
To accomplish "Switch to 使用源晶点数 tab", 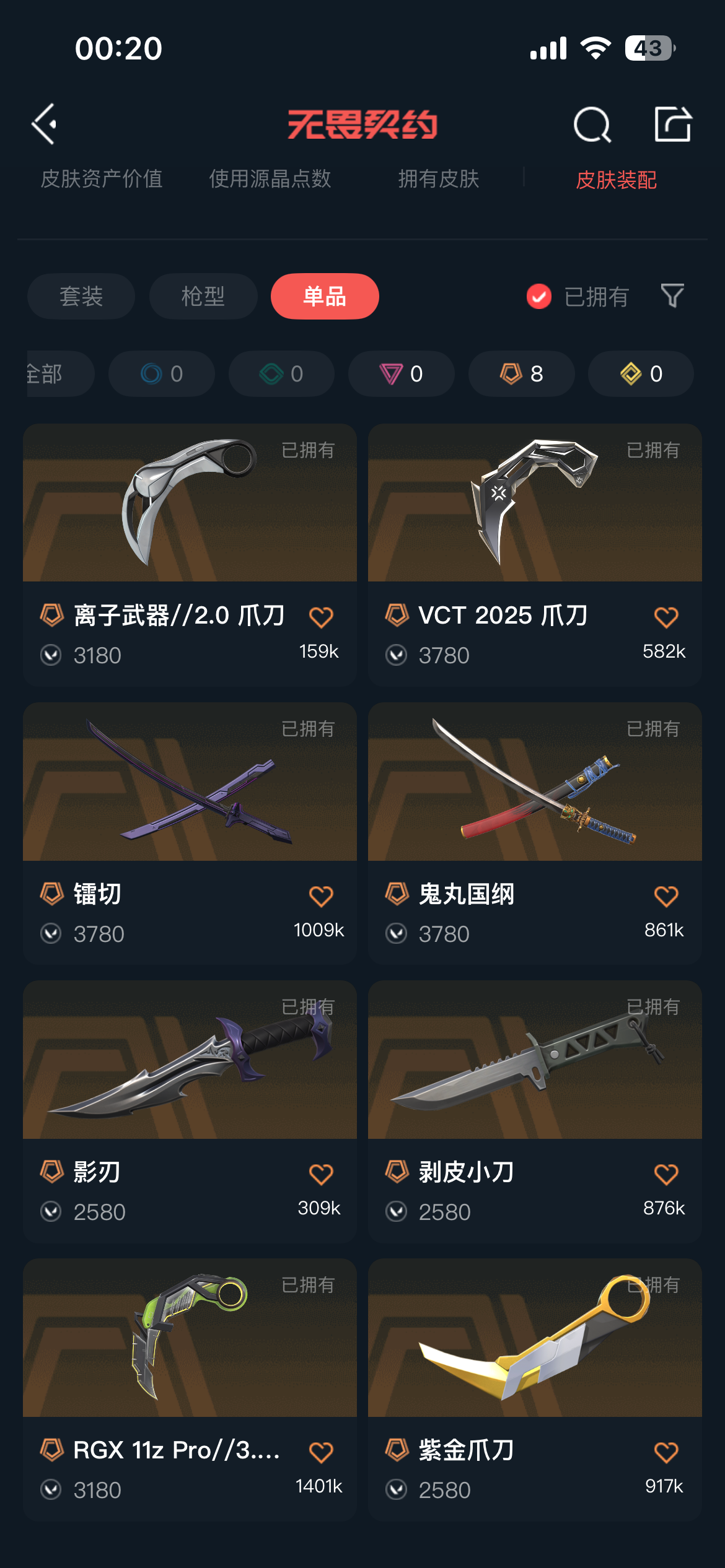I will click(x=270, y=179).
